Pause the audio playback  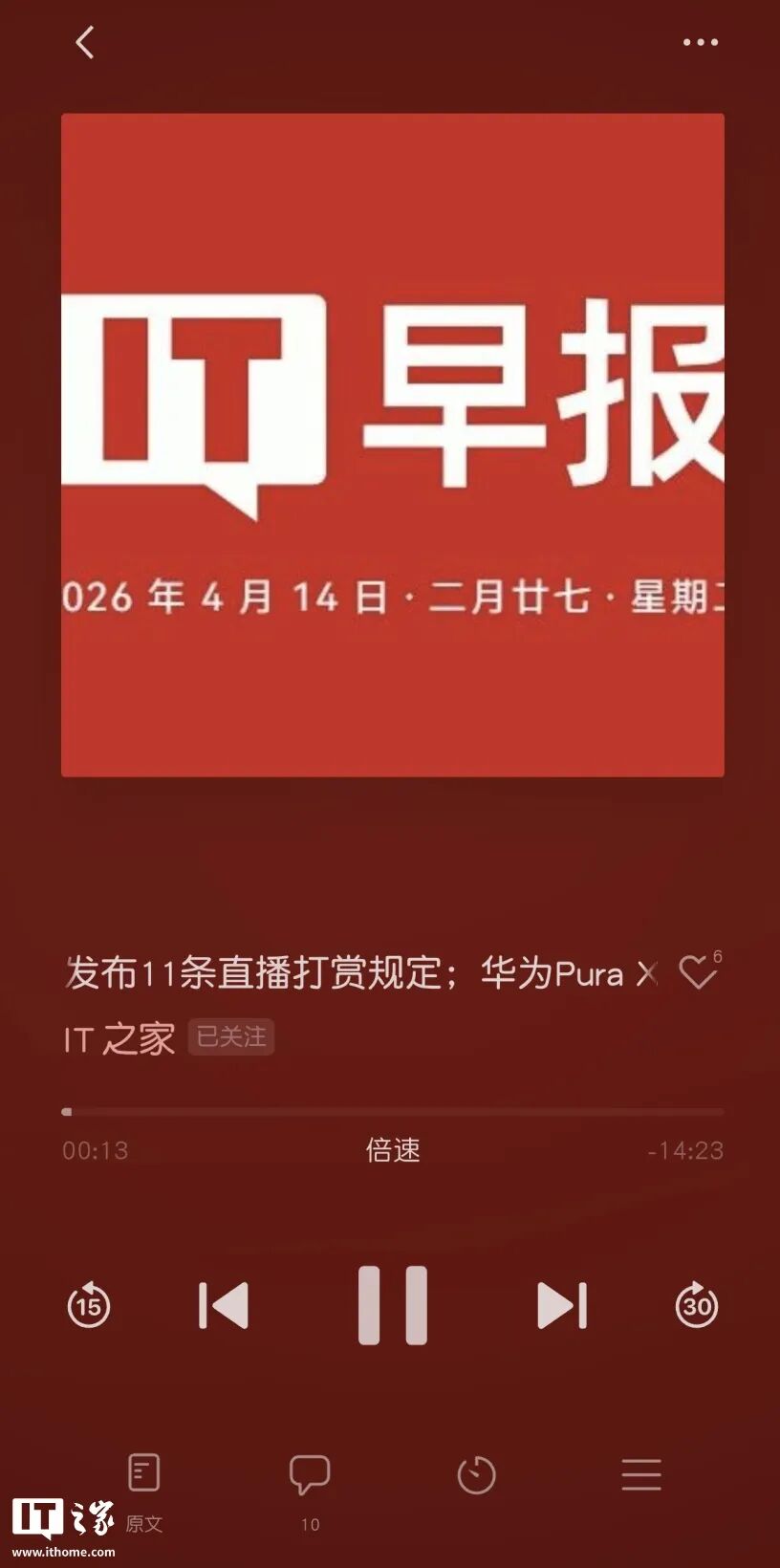coord(393,1305)
